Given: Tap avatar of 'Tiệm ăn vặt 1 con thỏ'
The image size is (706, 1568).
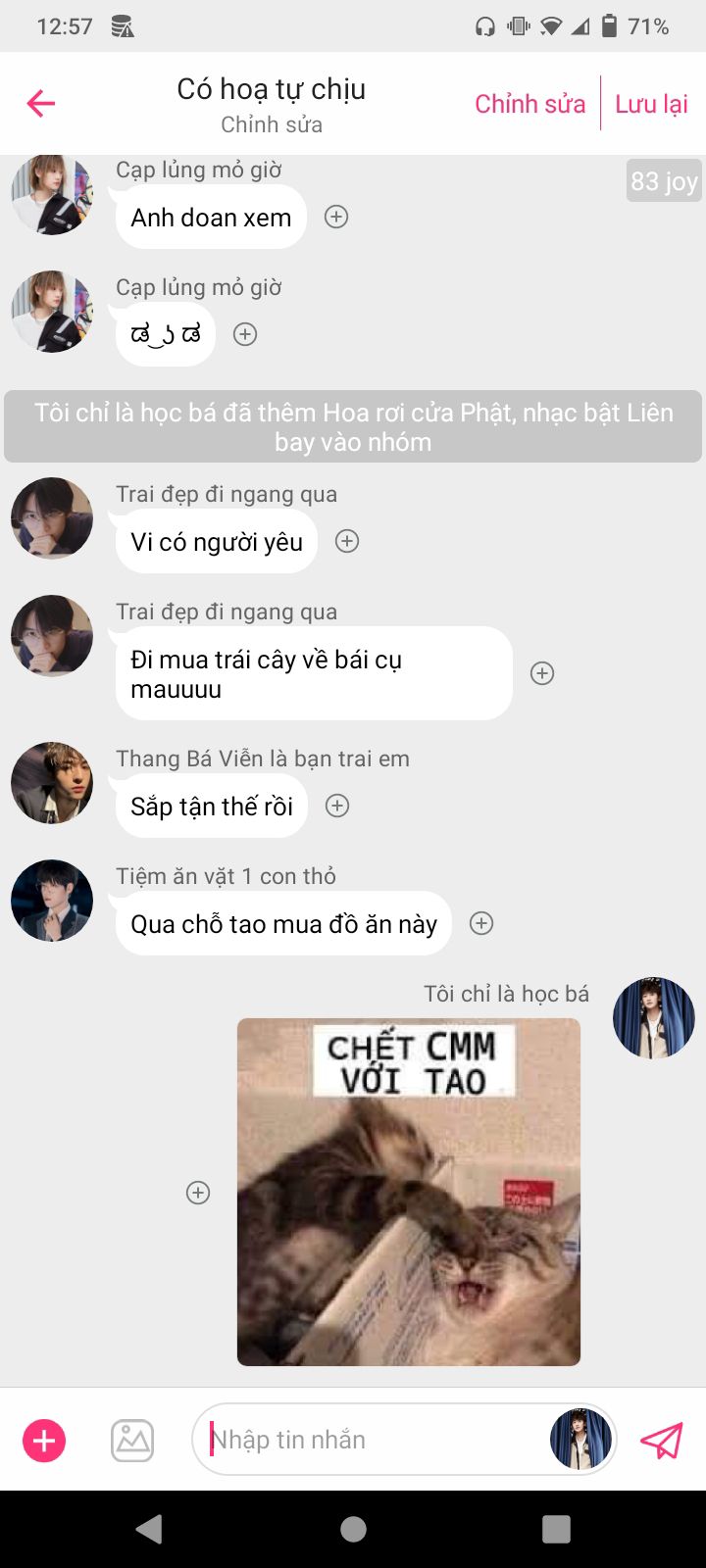Looking at the screenshot, I should (x=52, y=901).
